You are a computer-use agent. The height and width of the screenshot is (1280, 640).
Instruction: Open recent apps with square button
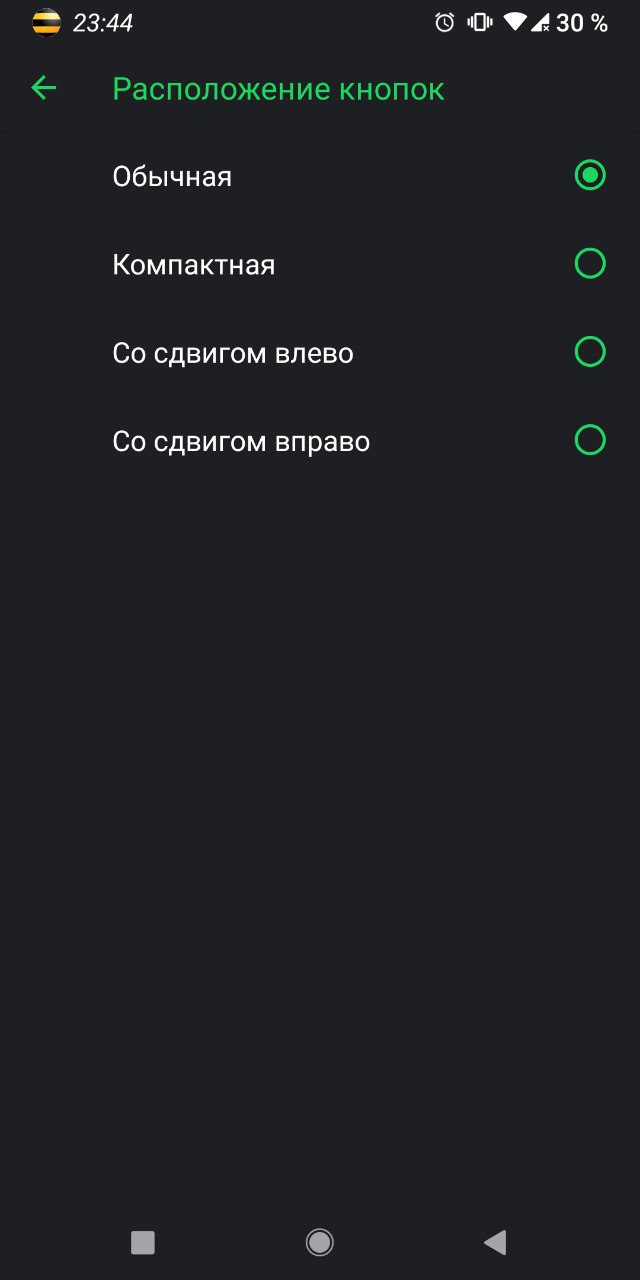pyautogui.click(x=143, y=1242)
